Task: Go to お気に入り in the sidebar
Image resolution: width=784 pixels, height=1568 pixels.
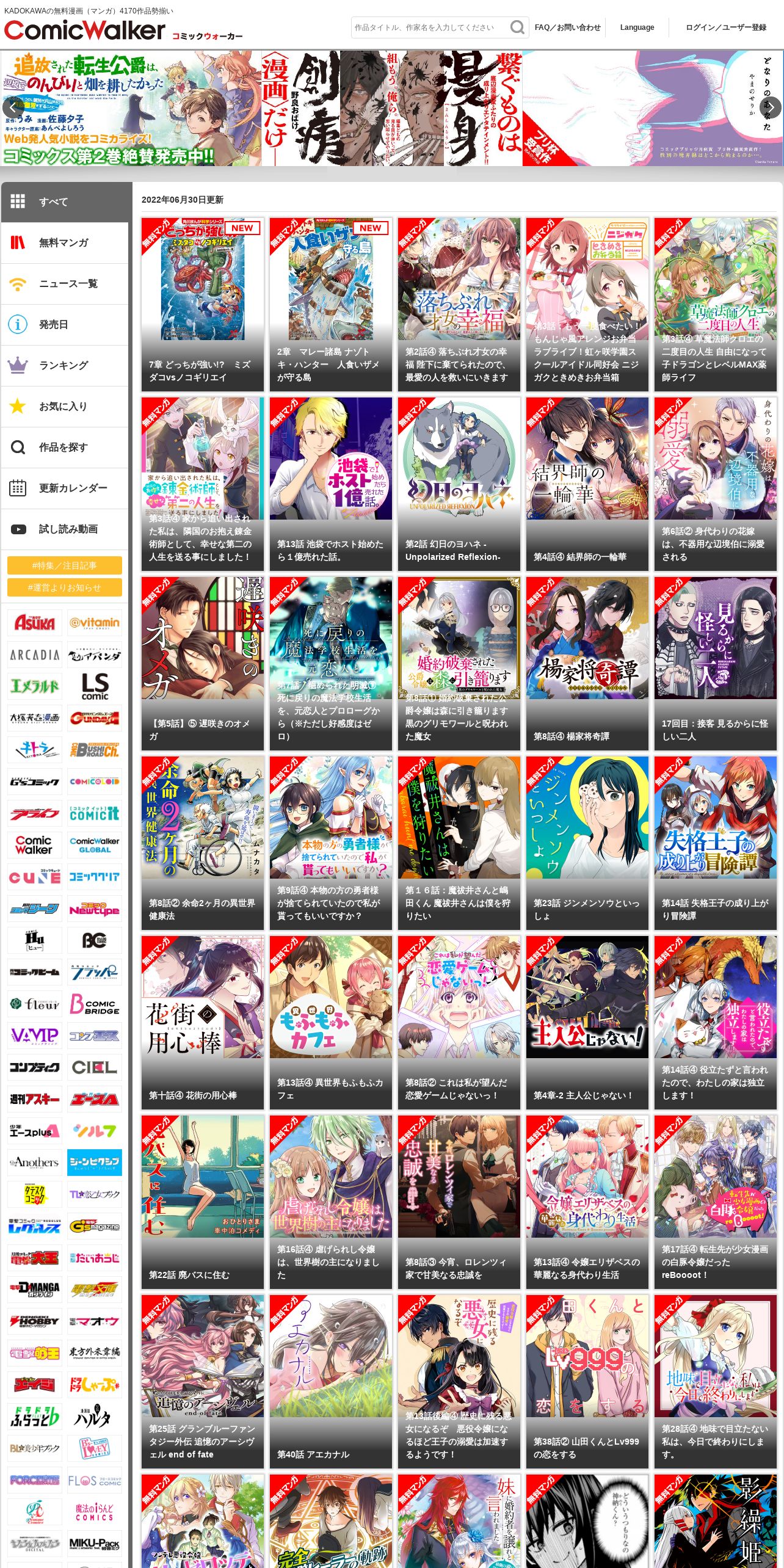Action: [65, 407]
